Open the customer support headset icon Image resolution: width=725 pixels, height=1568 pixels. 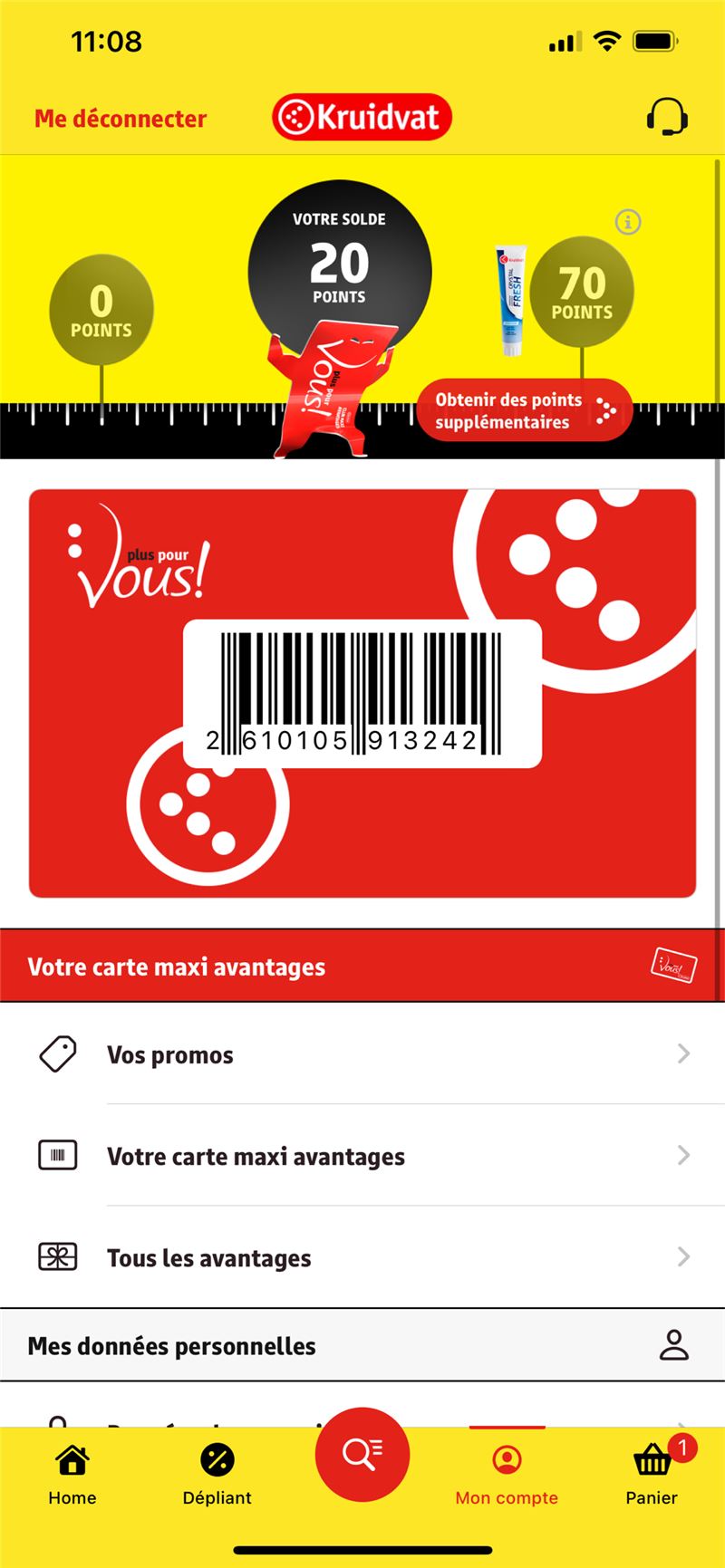667,117
